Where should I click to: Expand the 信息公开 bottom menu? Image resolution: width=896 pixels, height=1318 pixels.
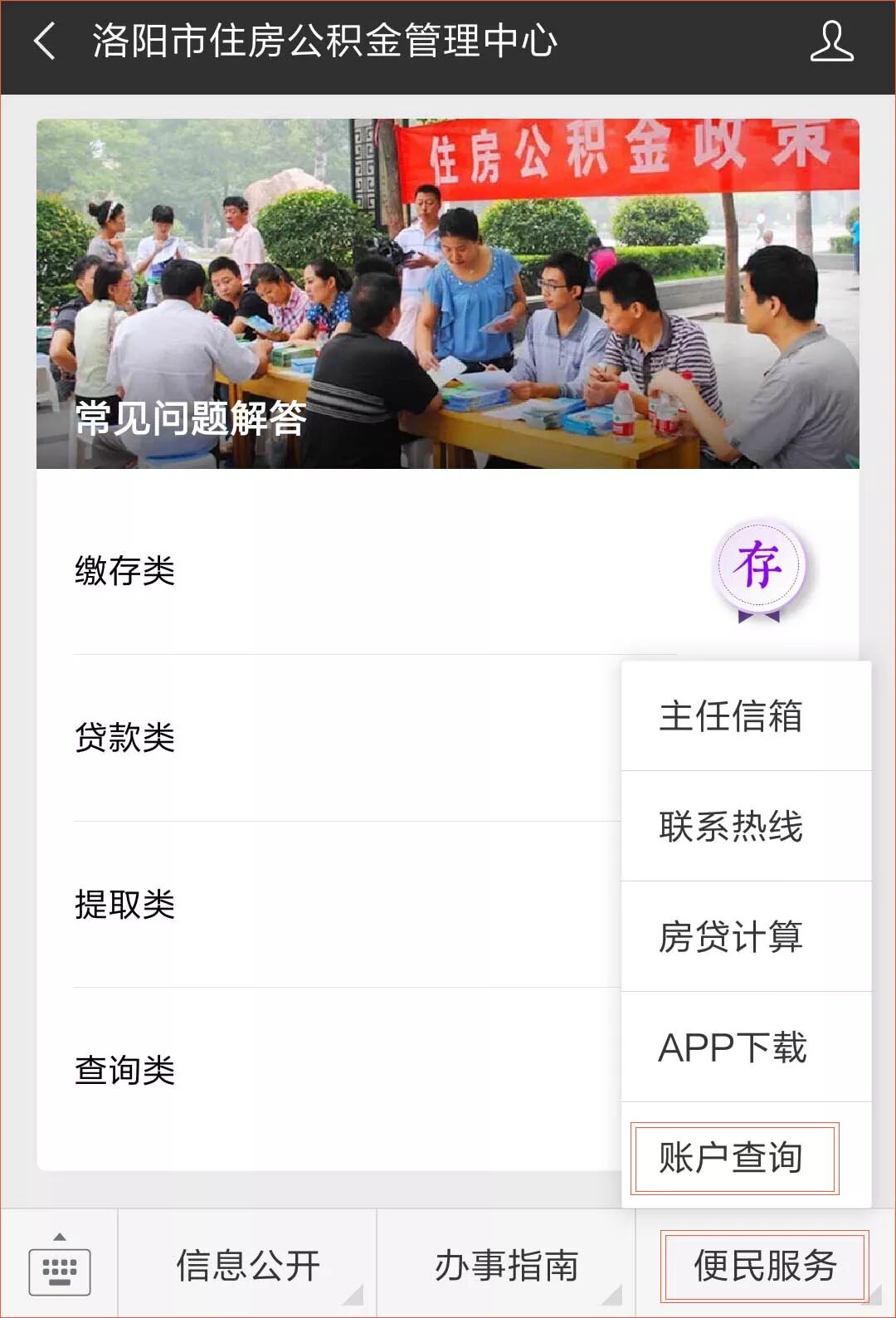[248, 1266]
